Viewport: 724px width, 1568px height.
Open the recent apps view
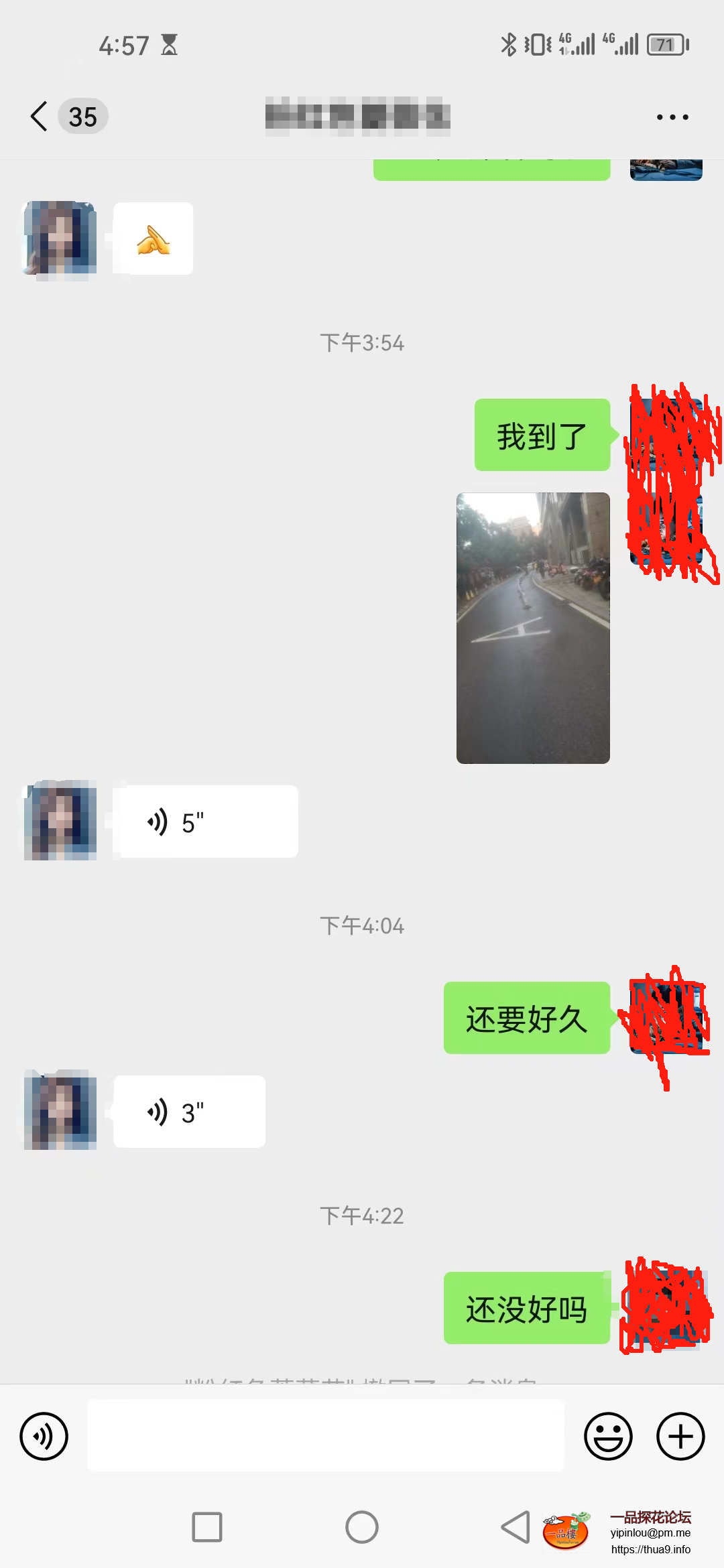207,1527
